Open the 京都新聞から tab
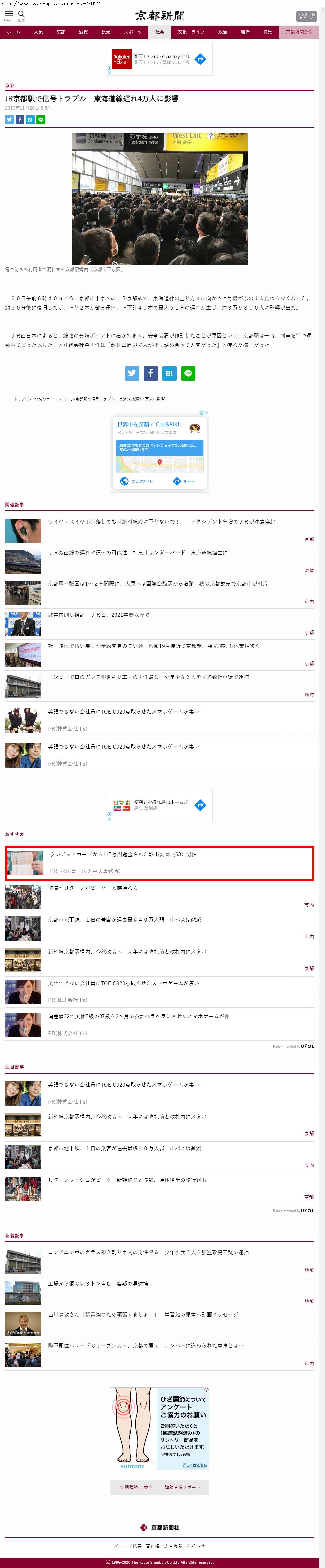 (x=299, y=32)
